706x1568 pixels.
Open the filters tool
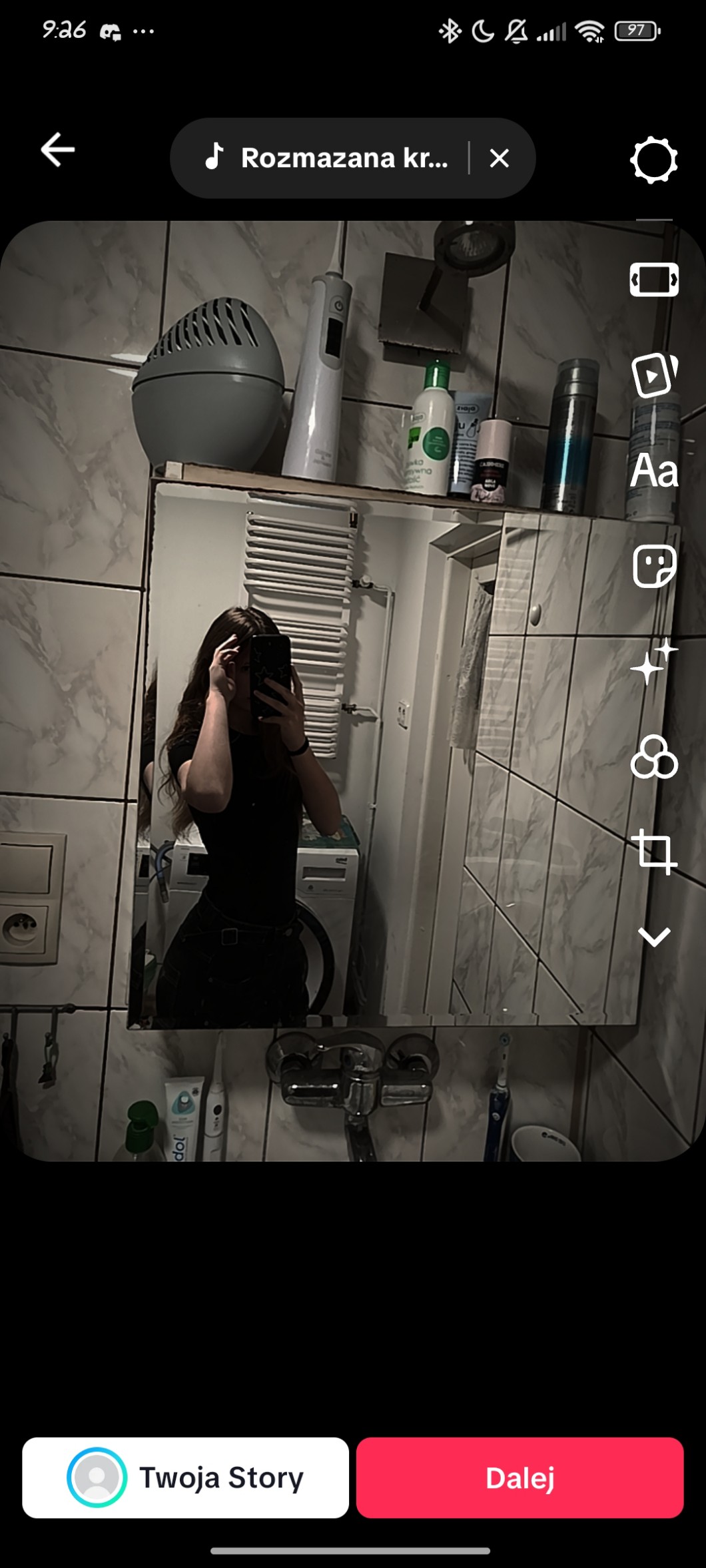pos(653,757)
